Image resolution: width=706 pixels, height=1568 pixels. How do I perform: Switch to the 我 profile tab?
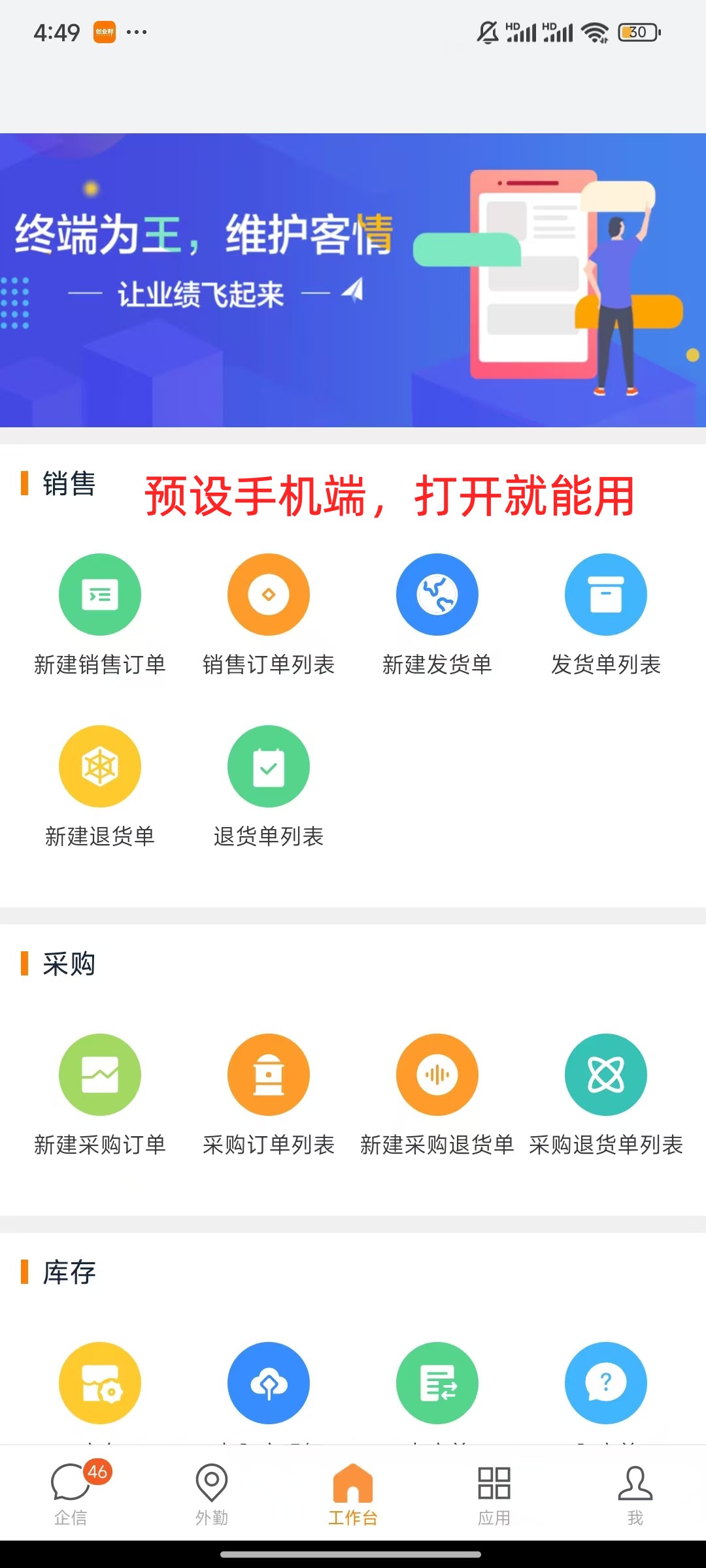pos(635,1494)
